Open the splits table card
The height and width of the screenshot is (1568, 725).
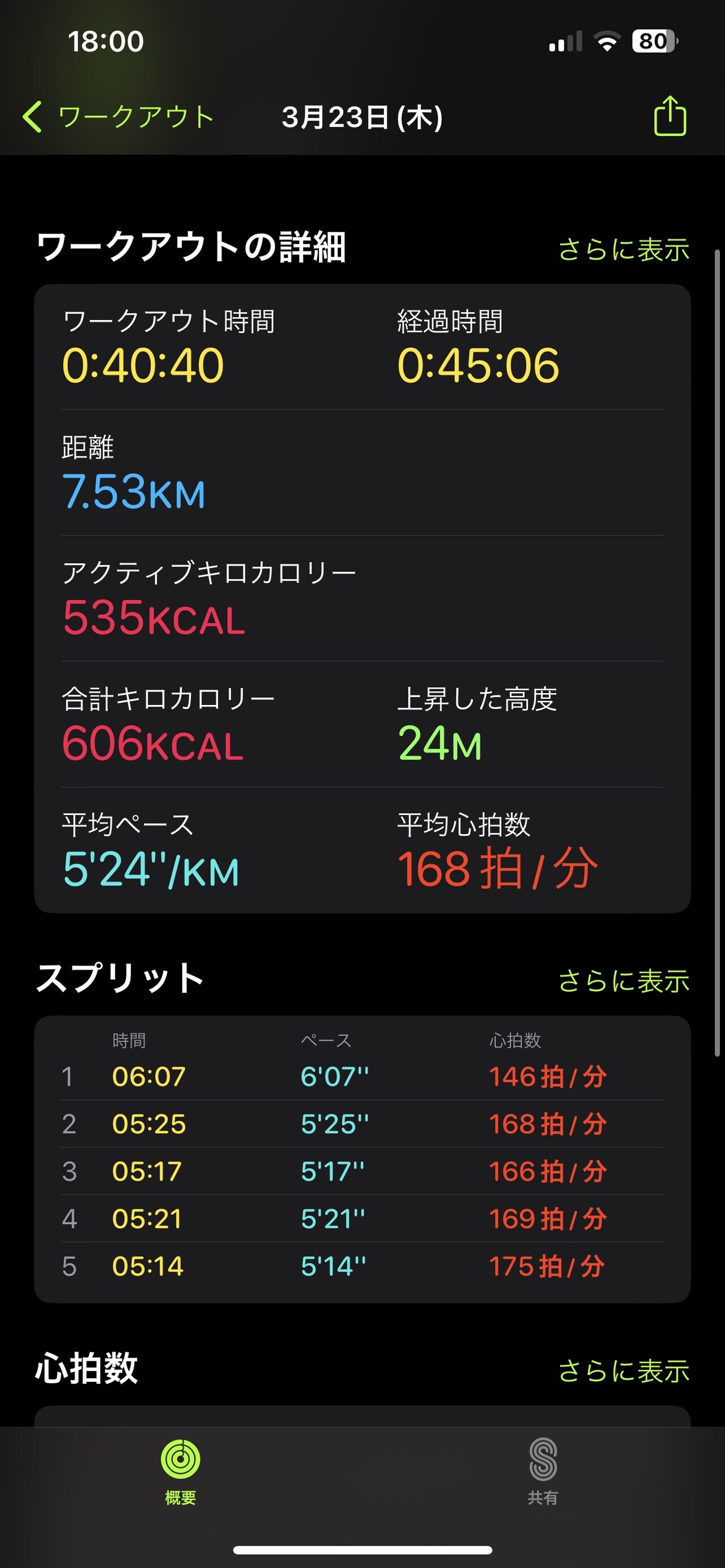362,1159
